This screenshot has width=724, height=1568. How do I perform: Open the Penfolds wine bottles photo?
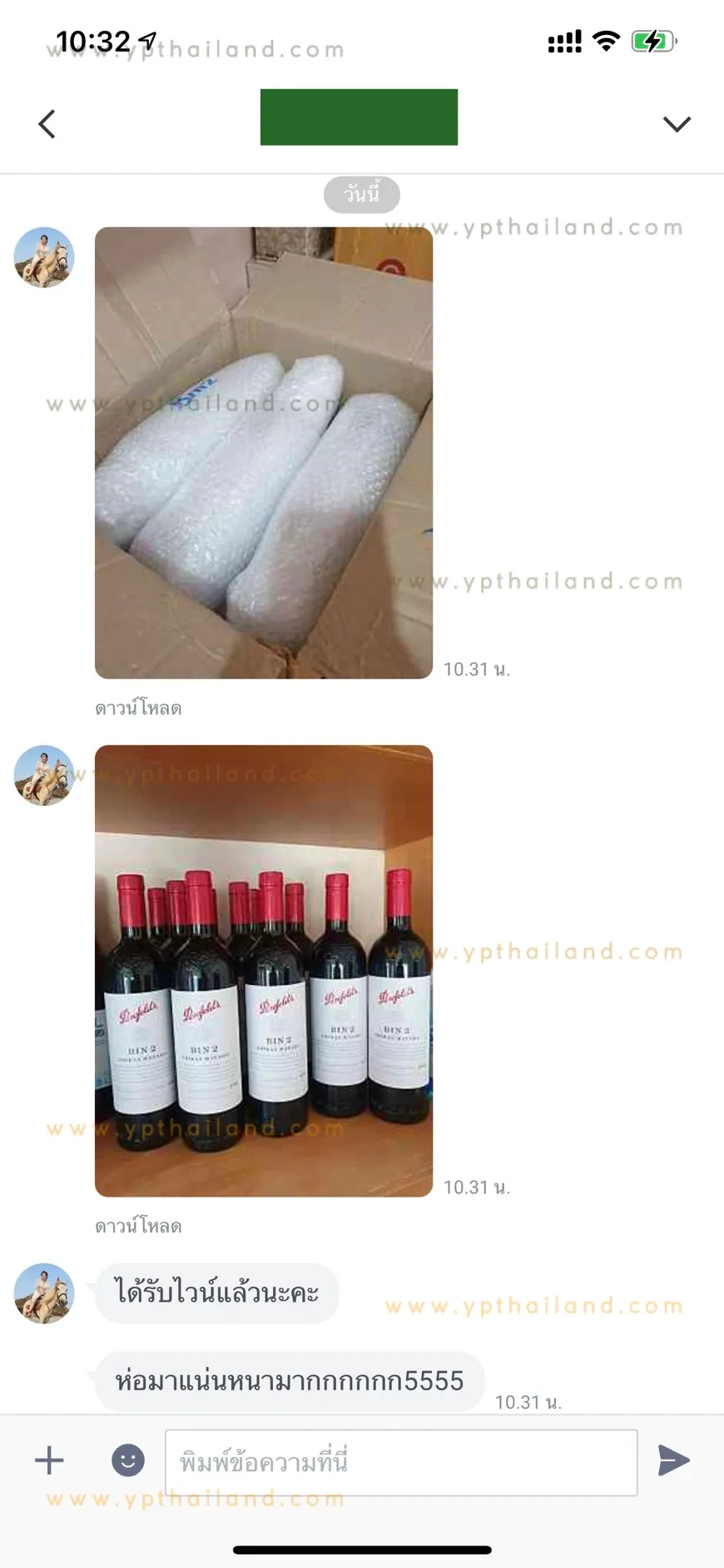pyautogui.click(x=264, y=970)
